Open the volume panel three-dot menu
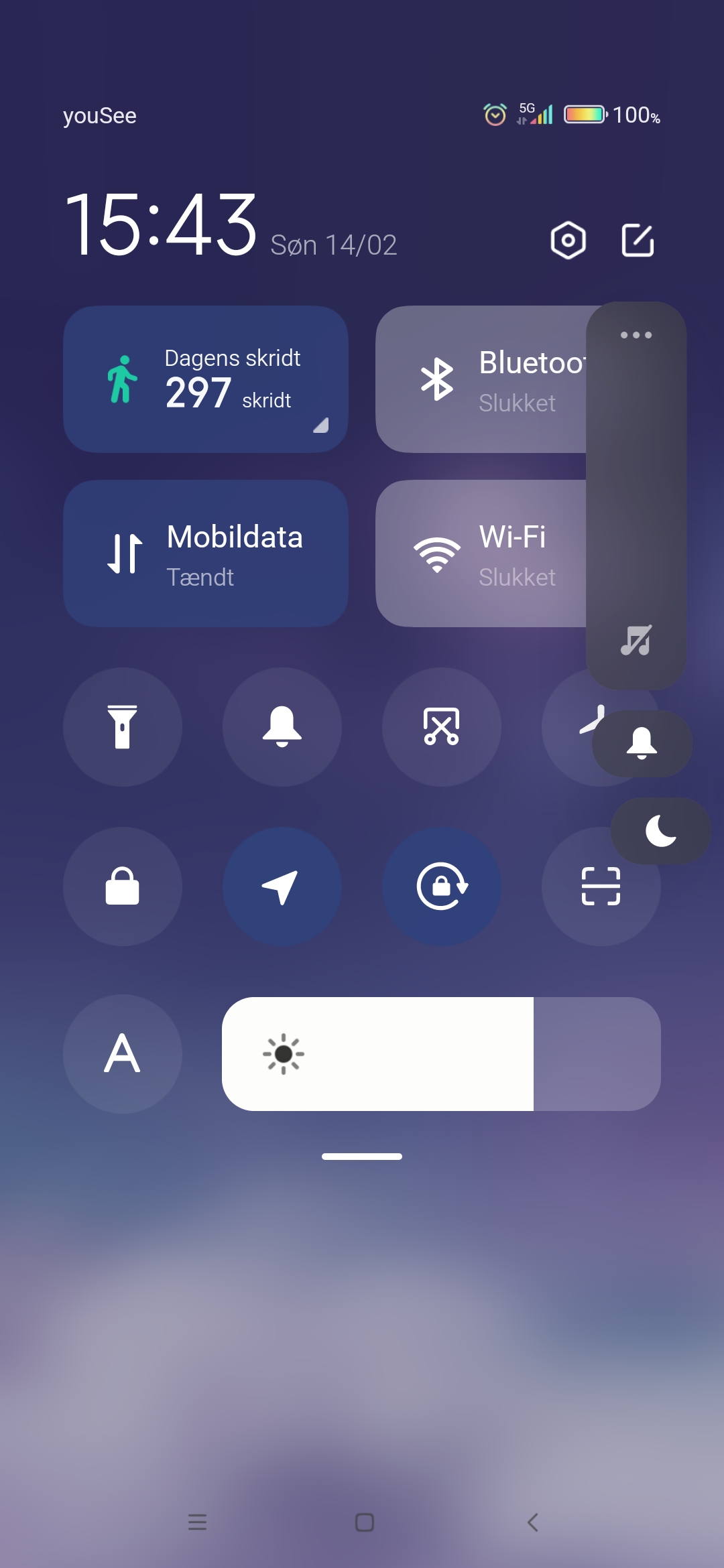 [636, 335]
